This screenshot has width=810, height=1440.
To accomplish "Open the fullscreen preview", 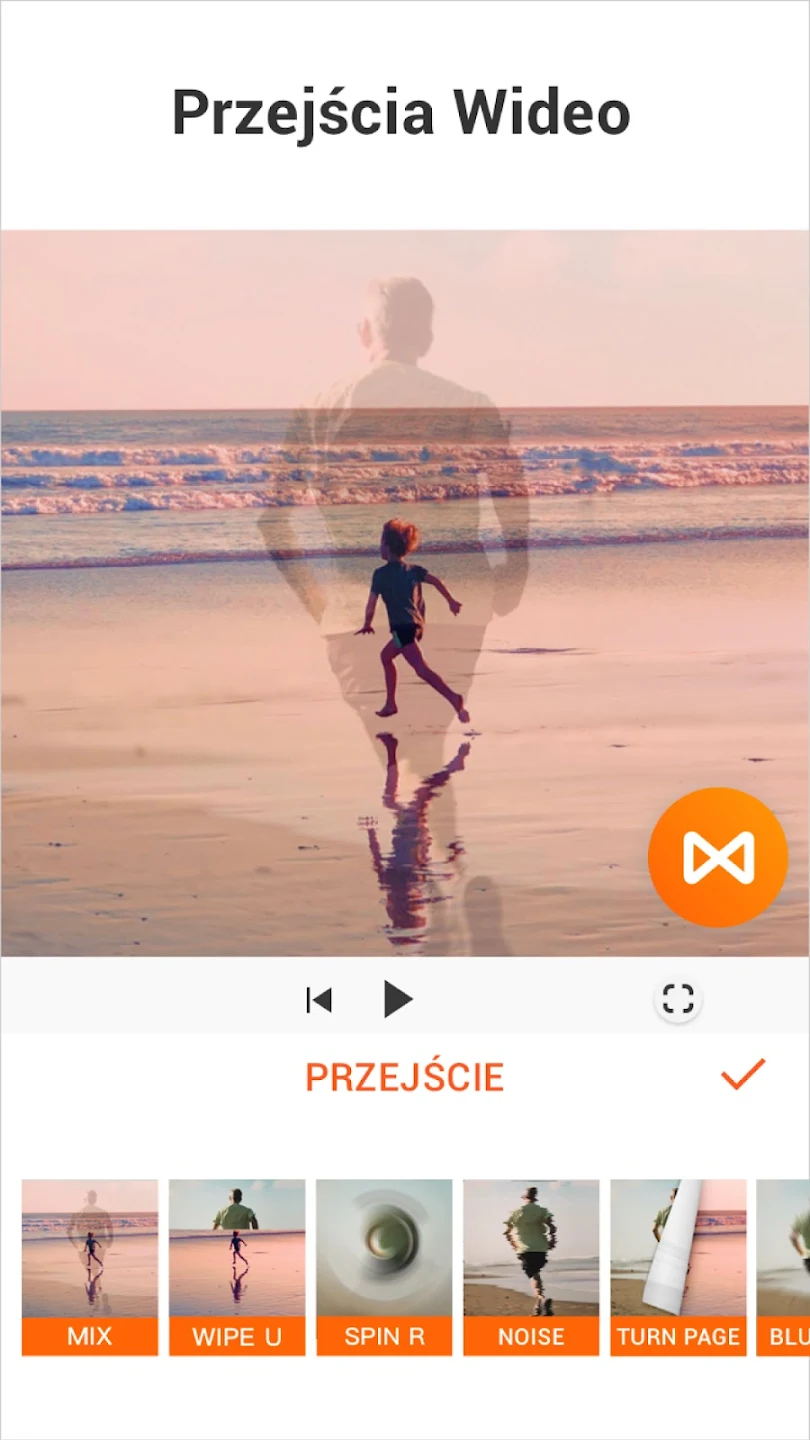I will click(x=678, y=999).
